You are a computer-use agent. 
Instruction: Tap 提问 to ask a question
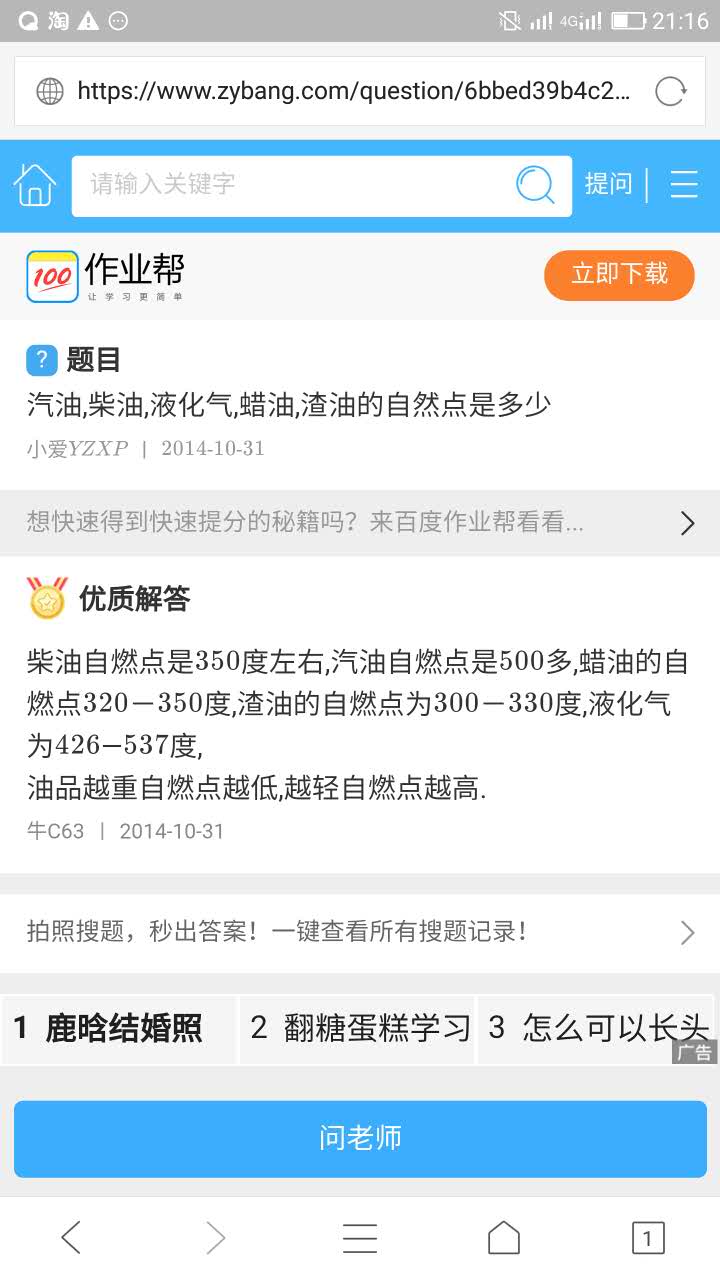(x=608, y=185)
